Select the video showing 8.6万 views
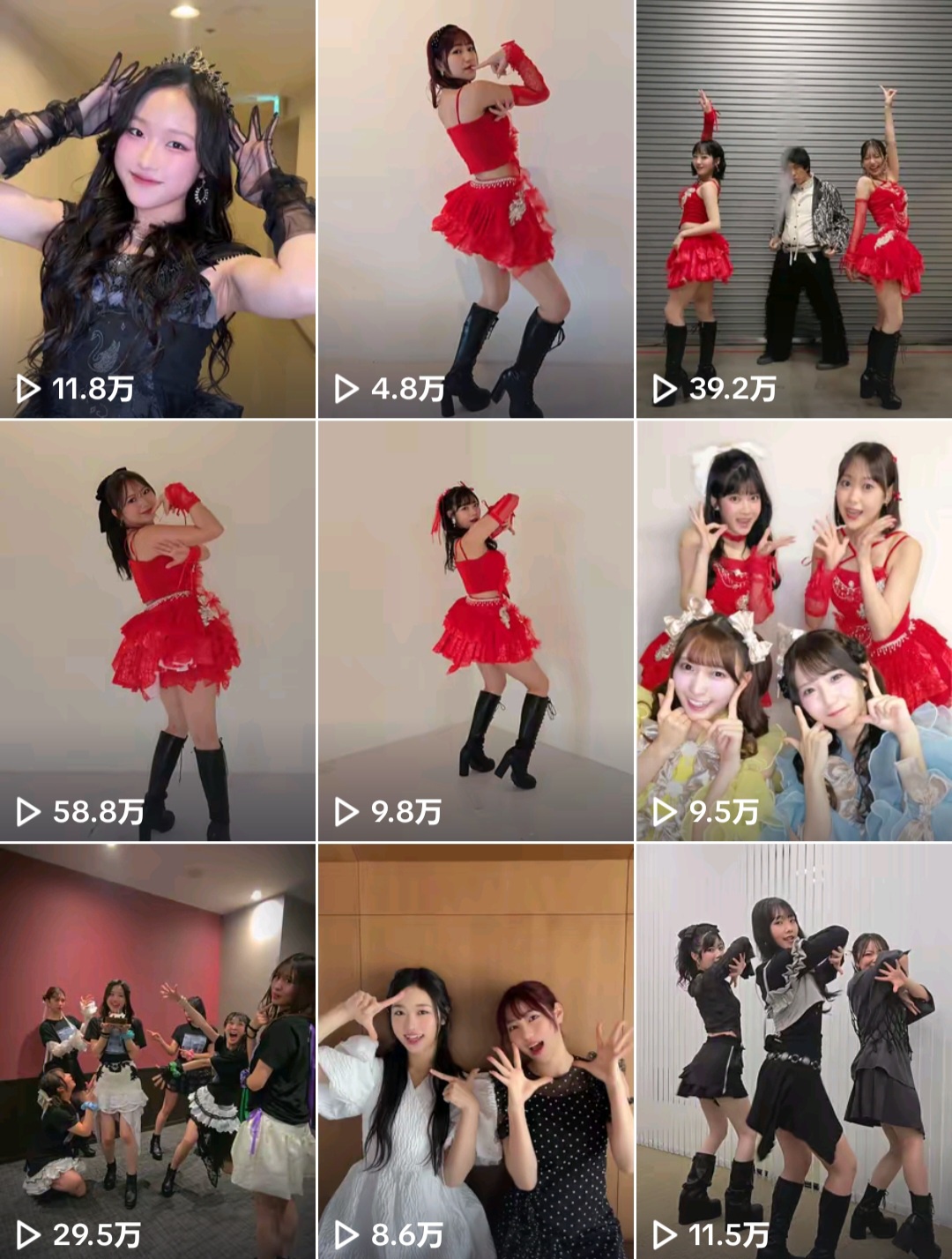The width and height of the screenshot is (952, 1259). coord(475,1051)
